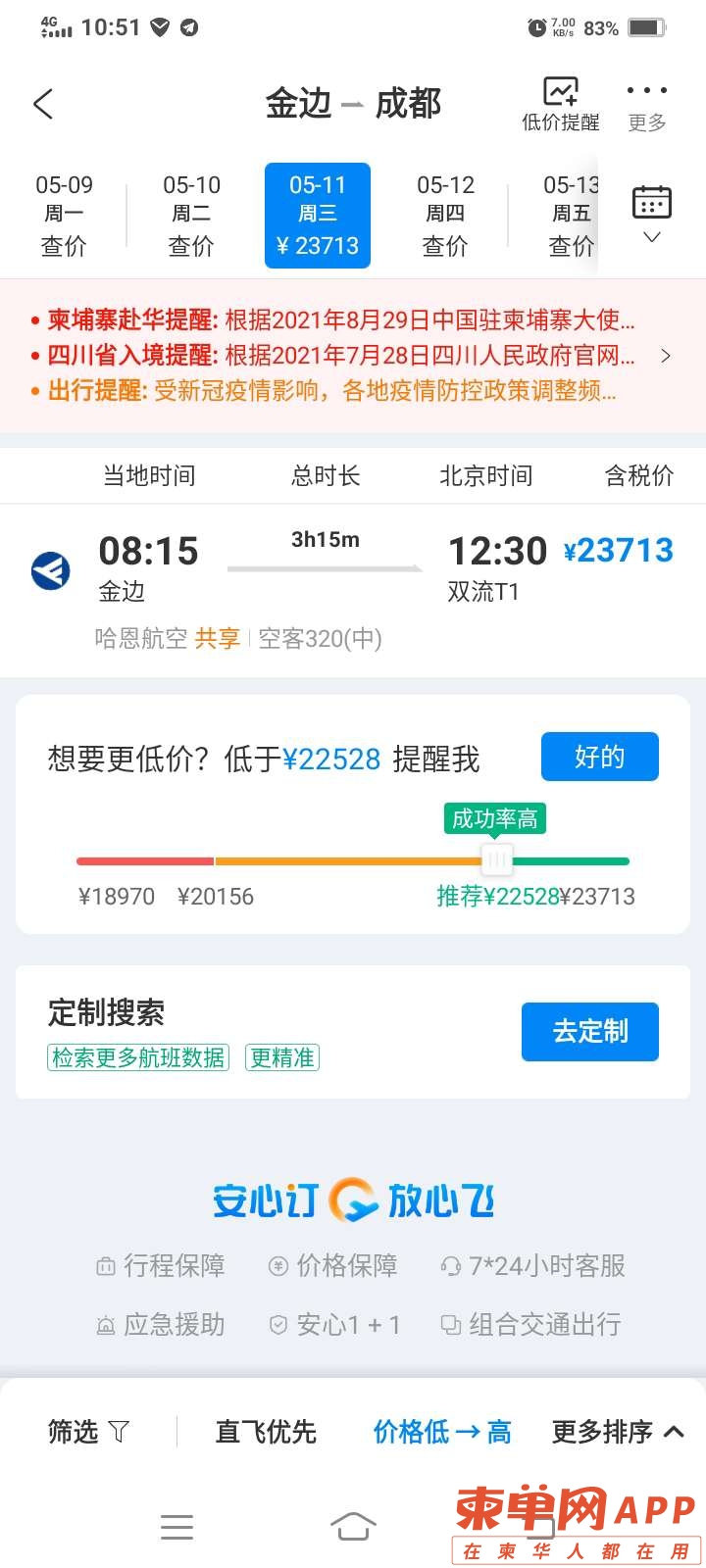Screen dimensions: 706x1568
Task: Confirm low-price alert with 好的
Action: 599,757
